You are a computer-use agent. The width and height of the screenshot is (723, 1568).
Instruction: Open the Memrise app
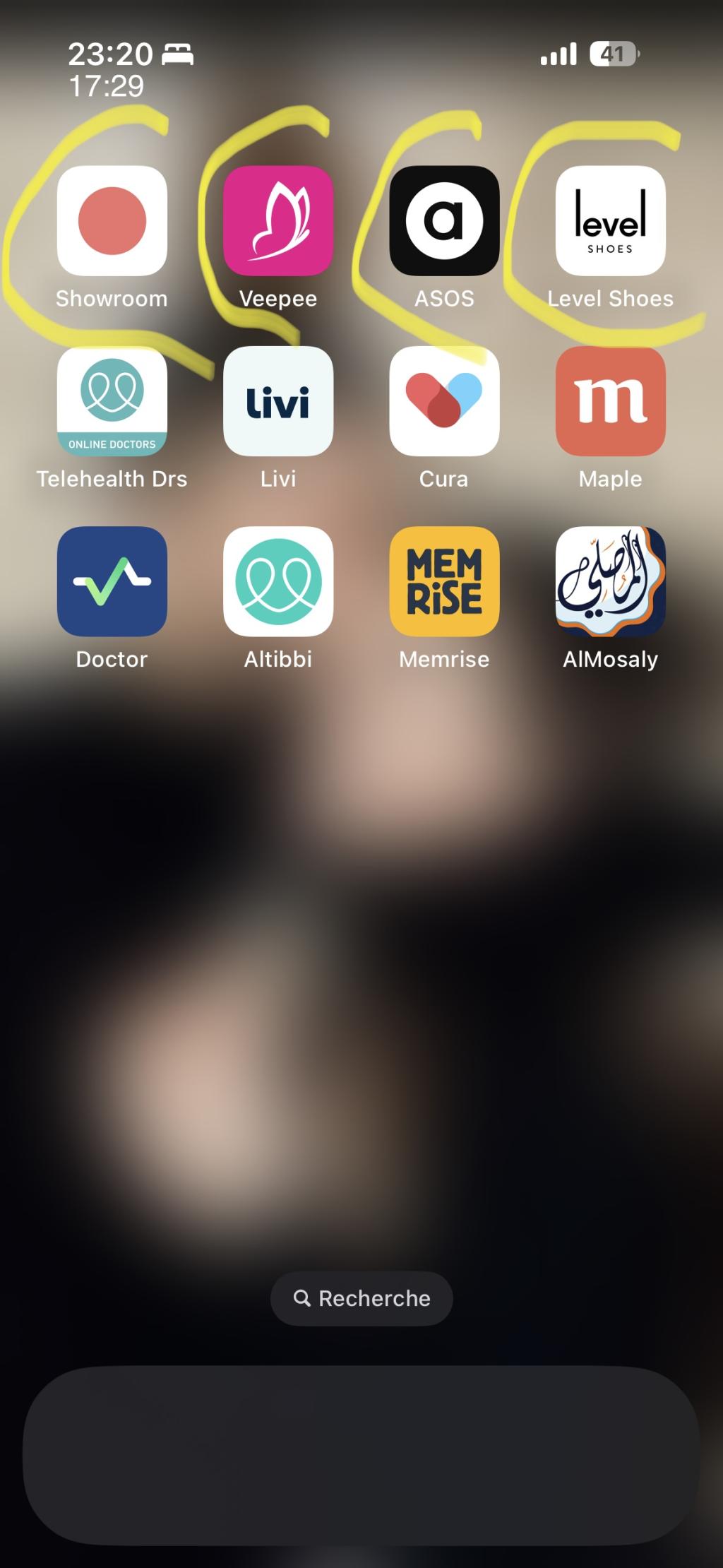444,581
